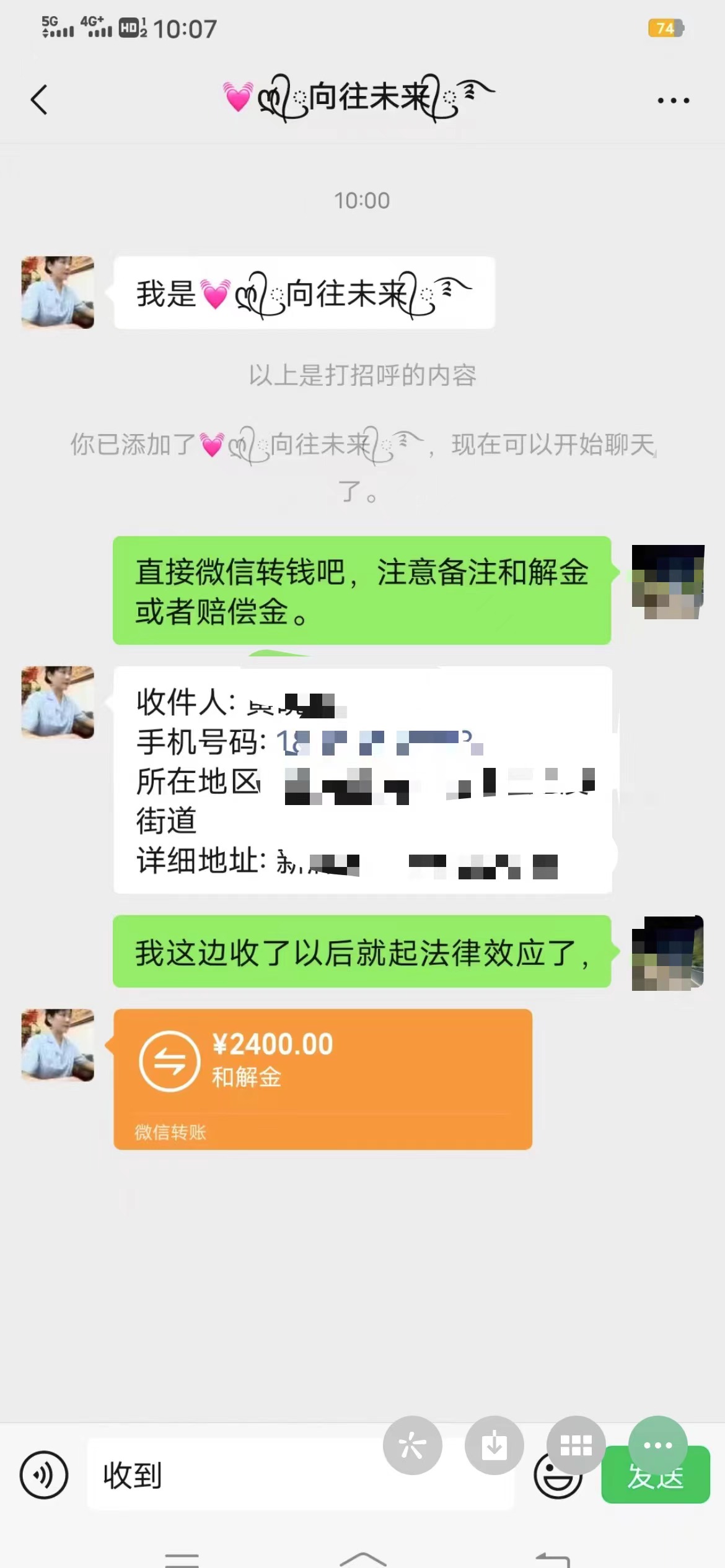The width and height of the screenshot is (725, 1568).
Task: Open the ¥2400.00 和解金 transfer card
Action: click(322, 1079)
